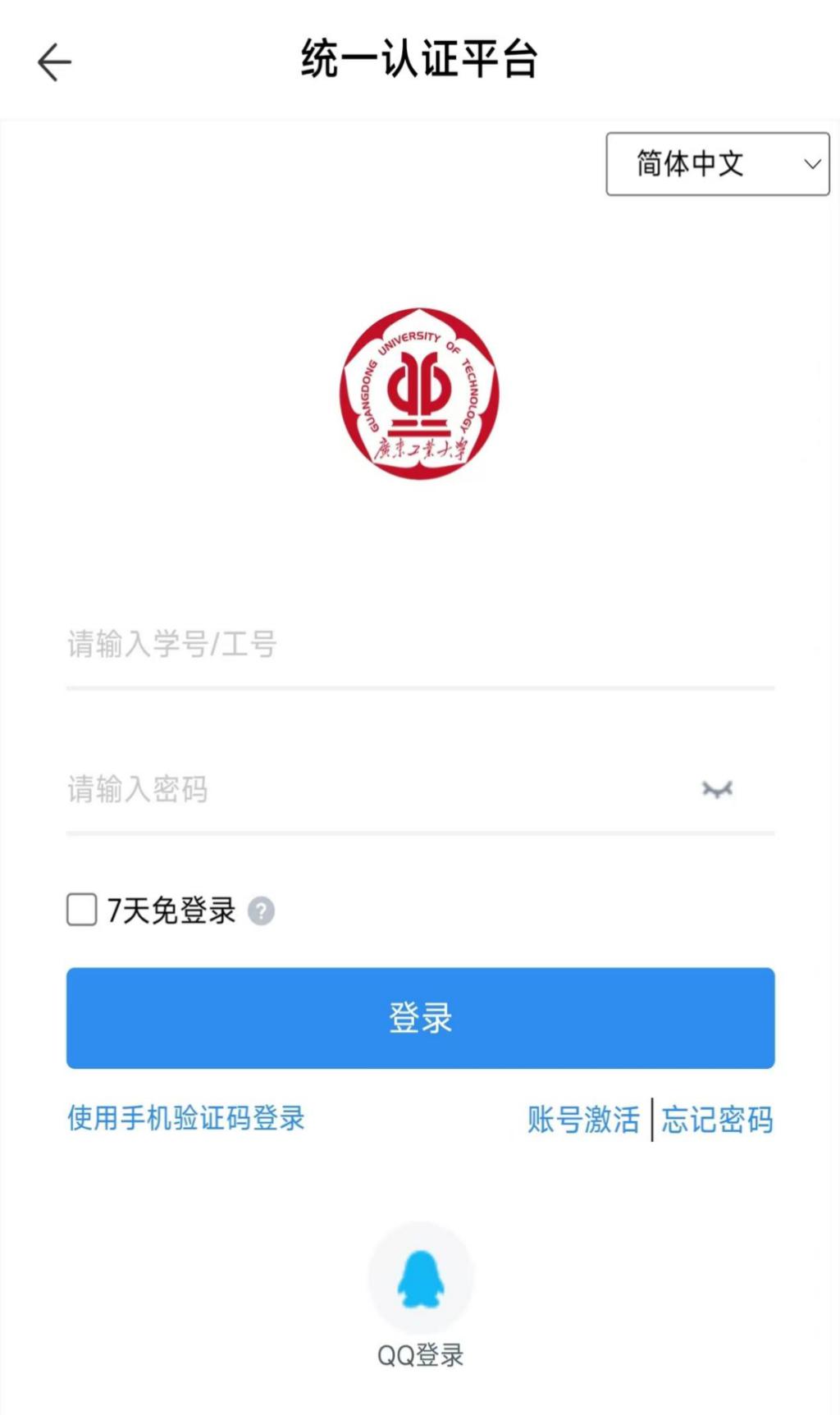Open the help icon beside 7天免登录
Viewport: 840px width, 1415px height.
pos(261,911)
